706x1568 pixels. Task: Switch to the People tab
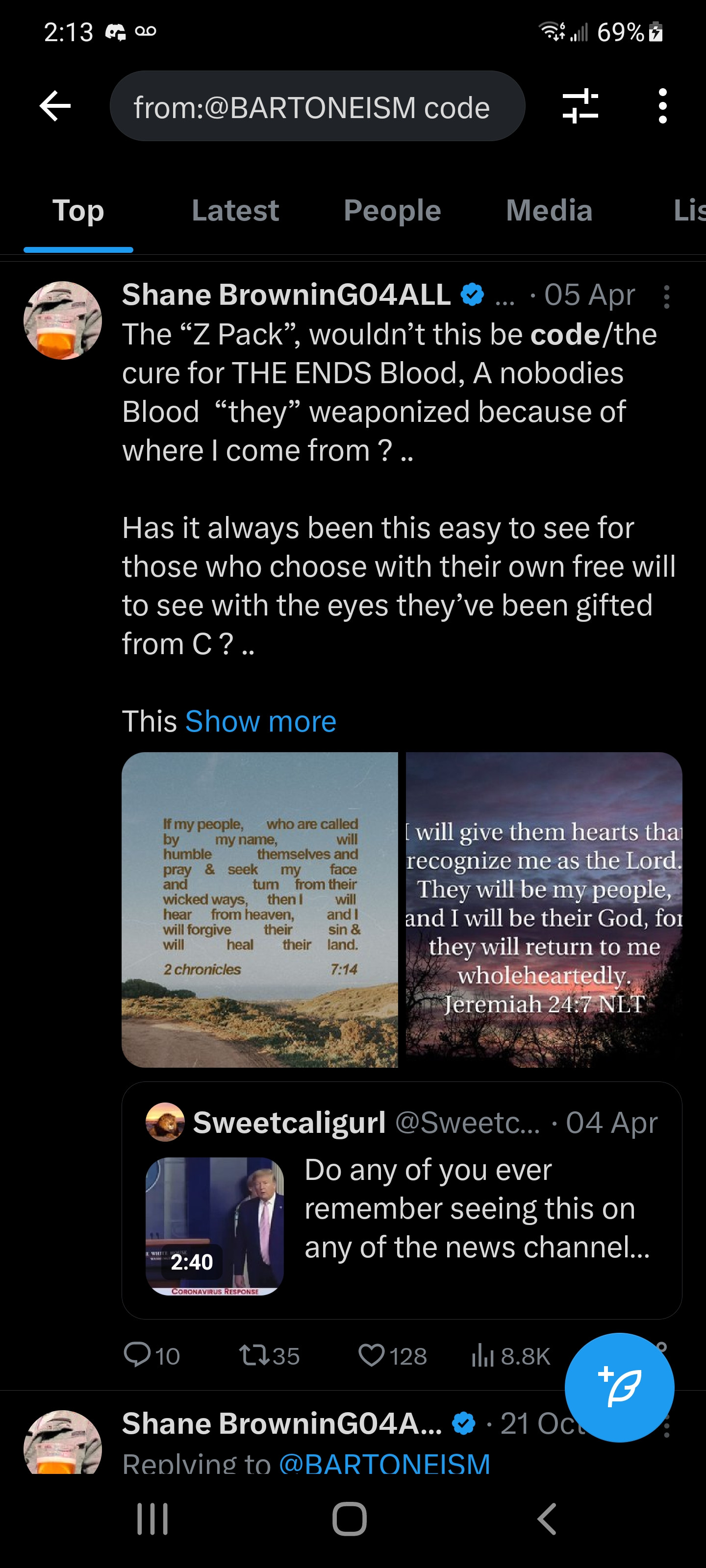[x=392, y=211]
